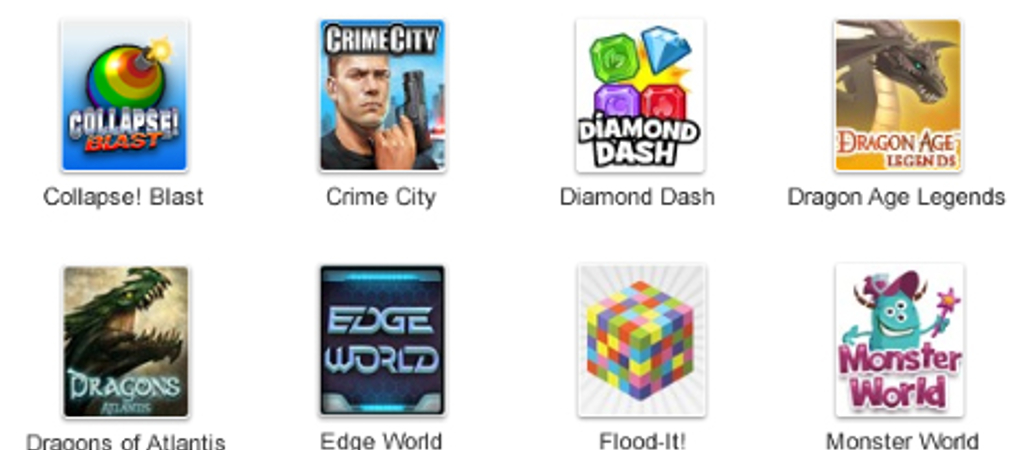
Task: Open the Edge World game
Action: point(381,341)
